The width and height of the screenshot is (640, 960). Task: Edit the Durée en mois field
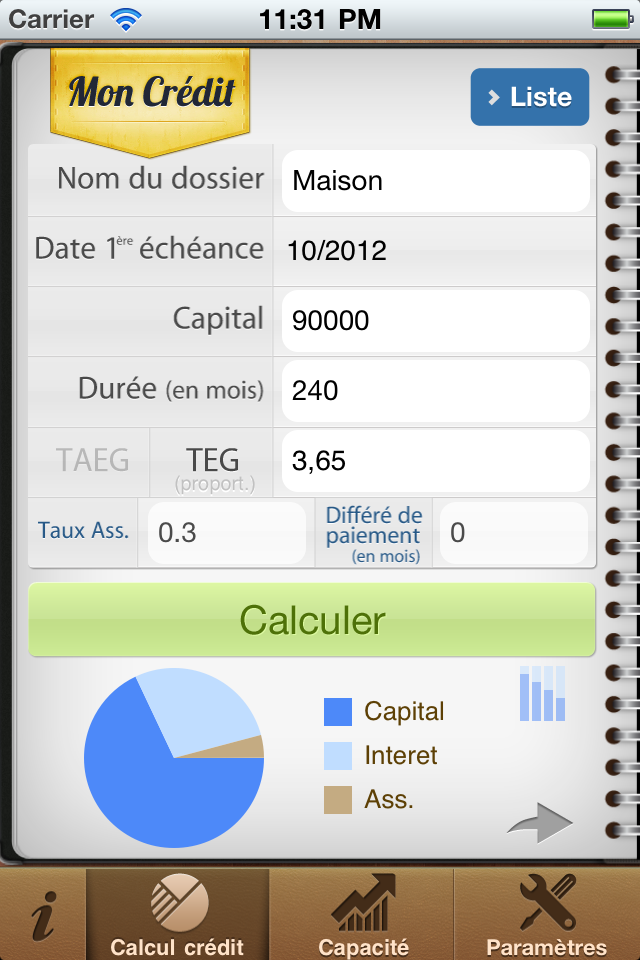(435, 390)
